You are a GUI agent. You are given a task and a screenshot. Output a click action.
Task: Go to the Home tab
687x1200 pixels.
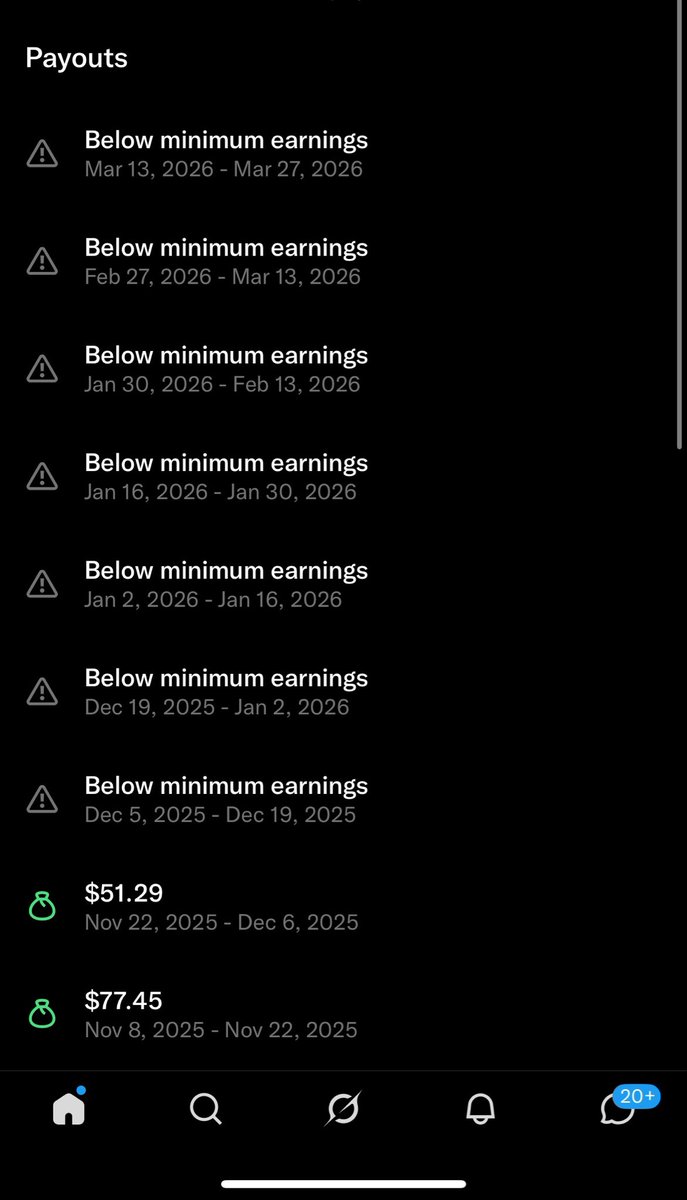coord(69,1108)
